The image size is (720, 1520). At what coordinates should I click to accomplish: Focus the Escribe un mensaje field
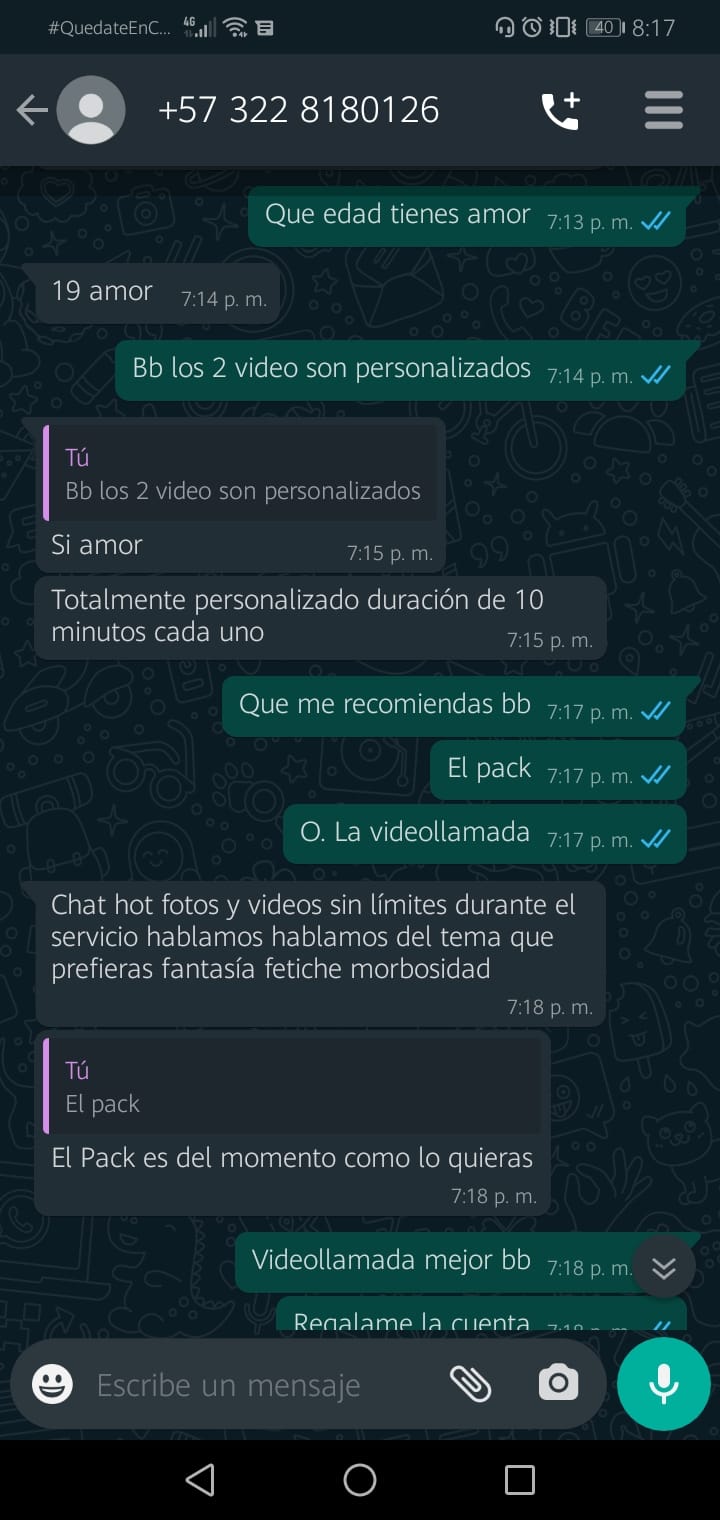[x=260, y=1385]
